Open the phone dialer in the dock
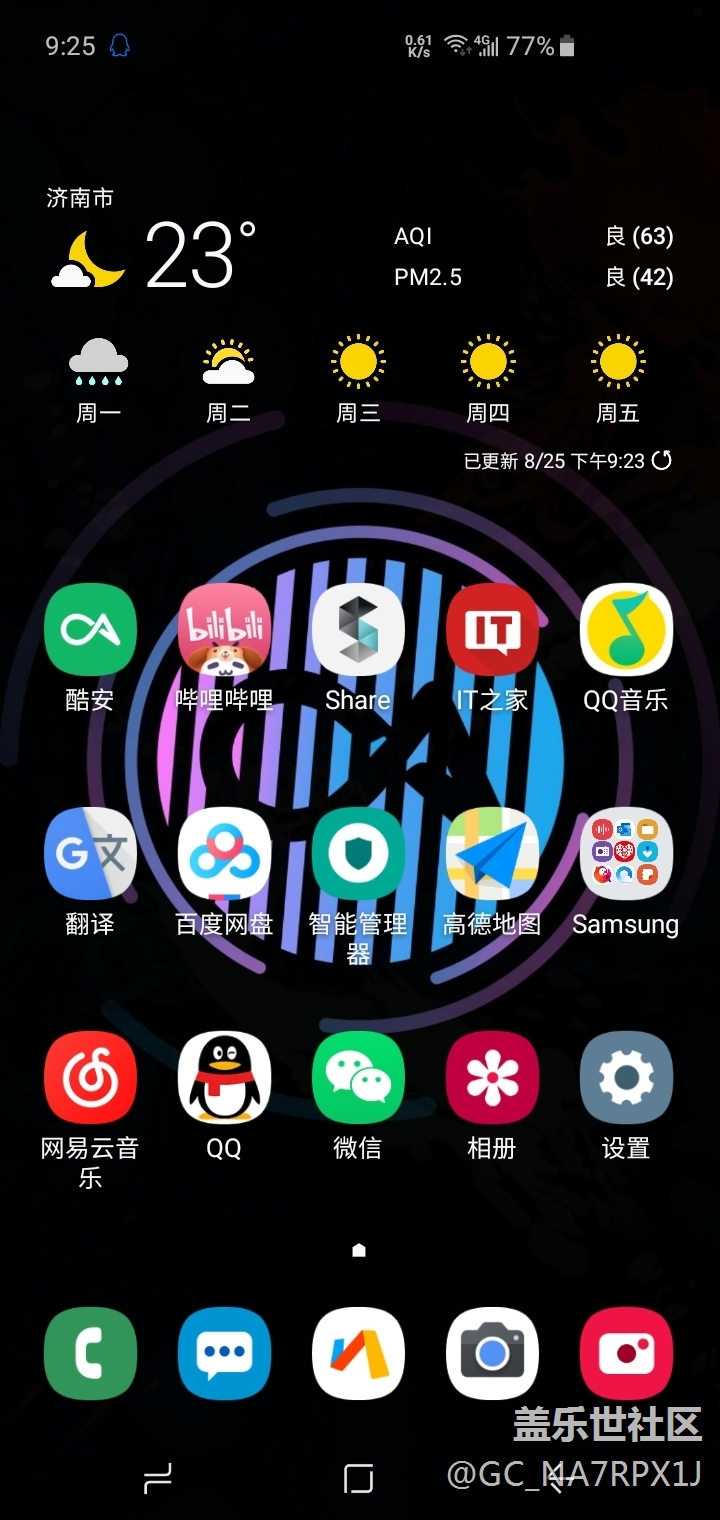The height and width of the screenshot is (1520, 720). tap(90, 1353)
